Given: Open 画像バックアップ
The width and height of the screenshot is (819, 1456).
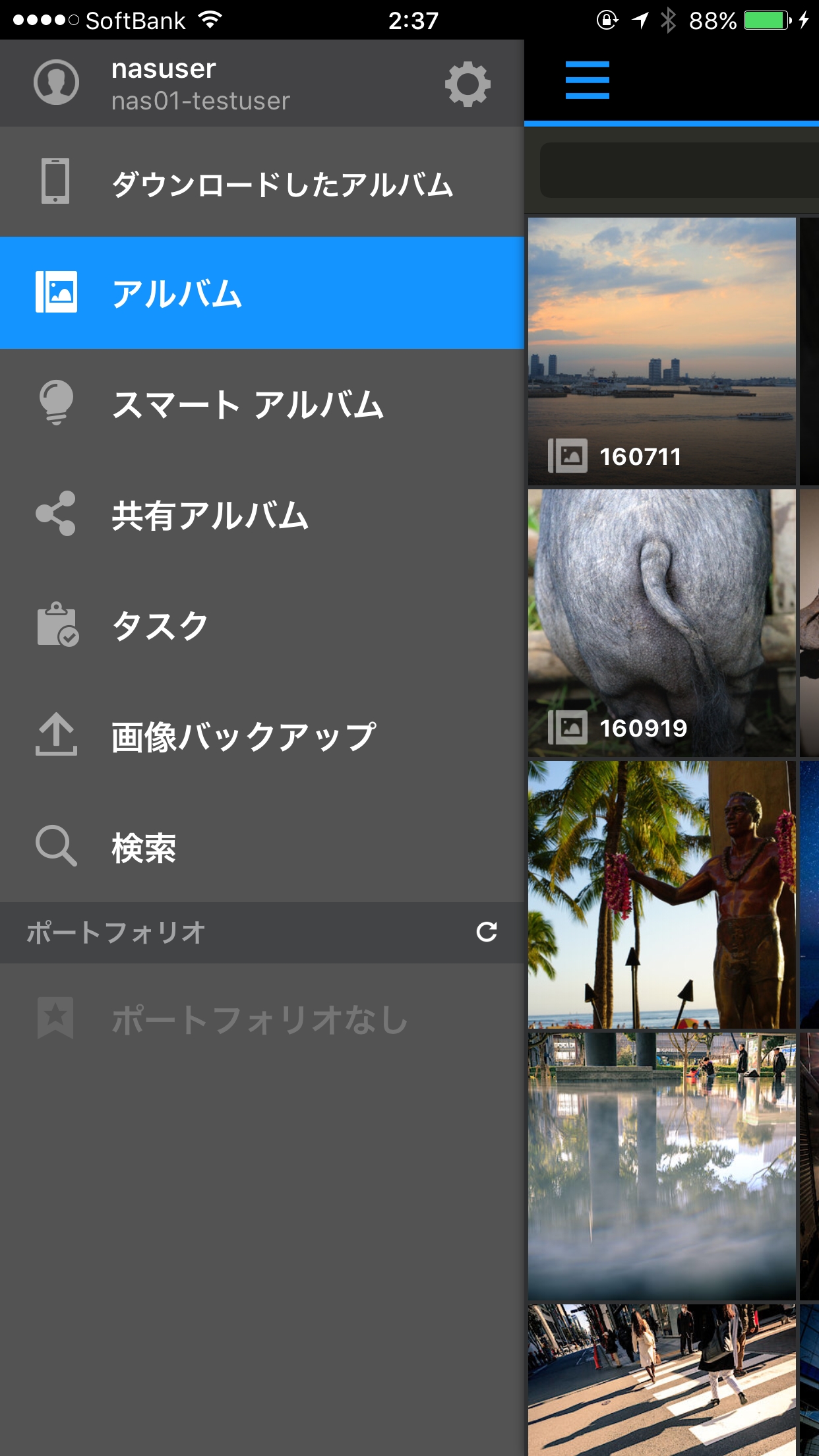Looking at the screenshot, I should 262,736.
